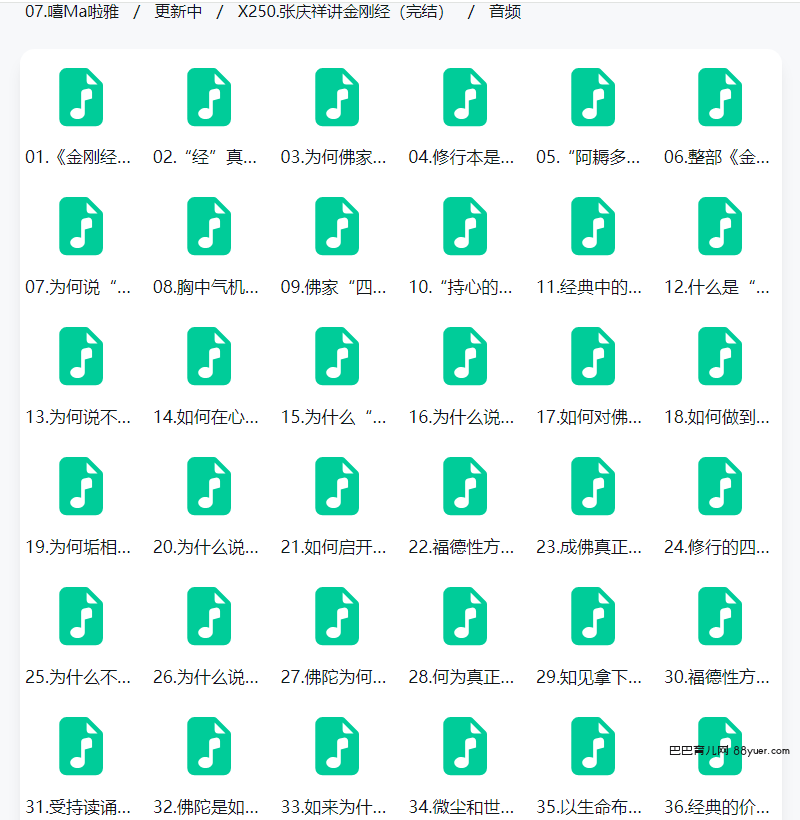This screenshot has height=820, width=800.
Task: Open audio file 32.佛陀是如…
Action: (209, 746)
